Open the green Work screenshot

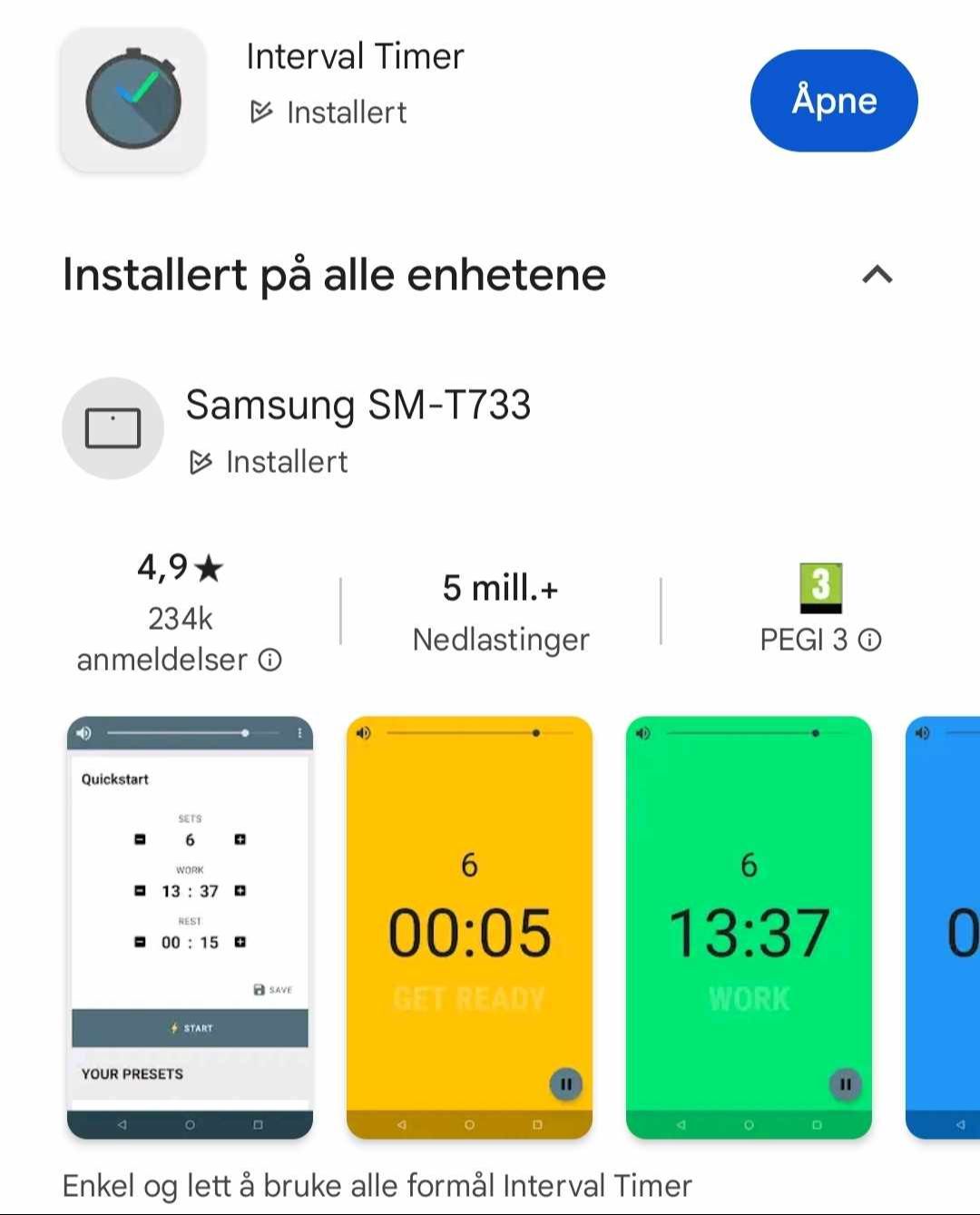tap(749, 926)
